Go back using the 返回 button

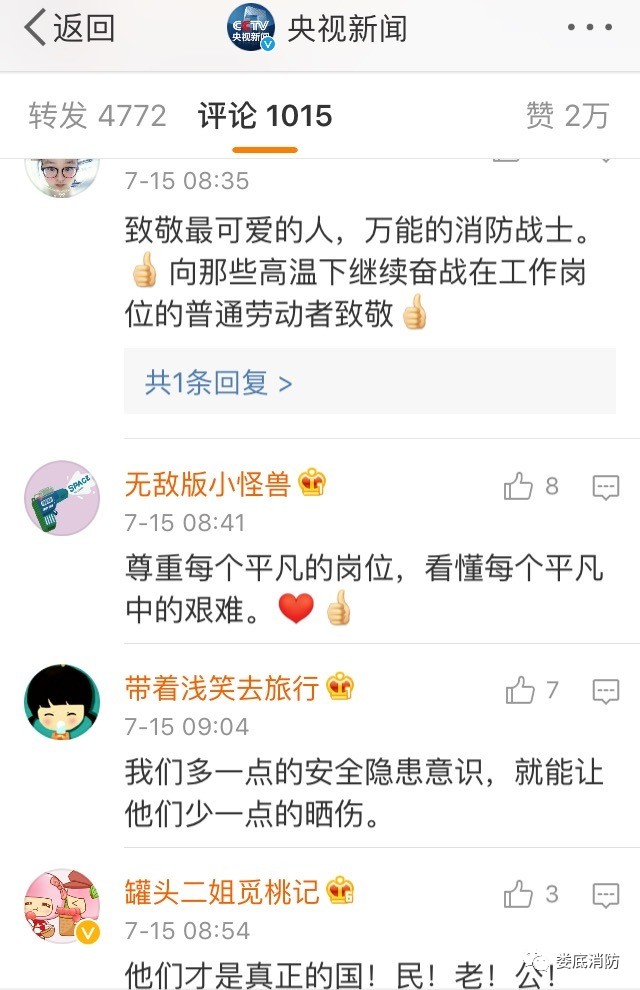pos(68,29)
